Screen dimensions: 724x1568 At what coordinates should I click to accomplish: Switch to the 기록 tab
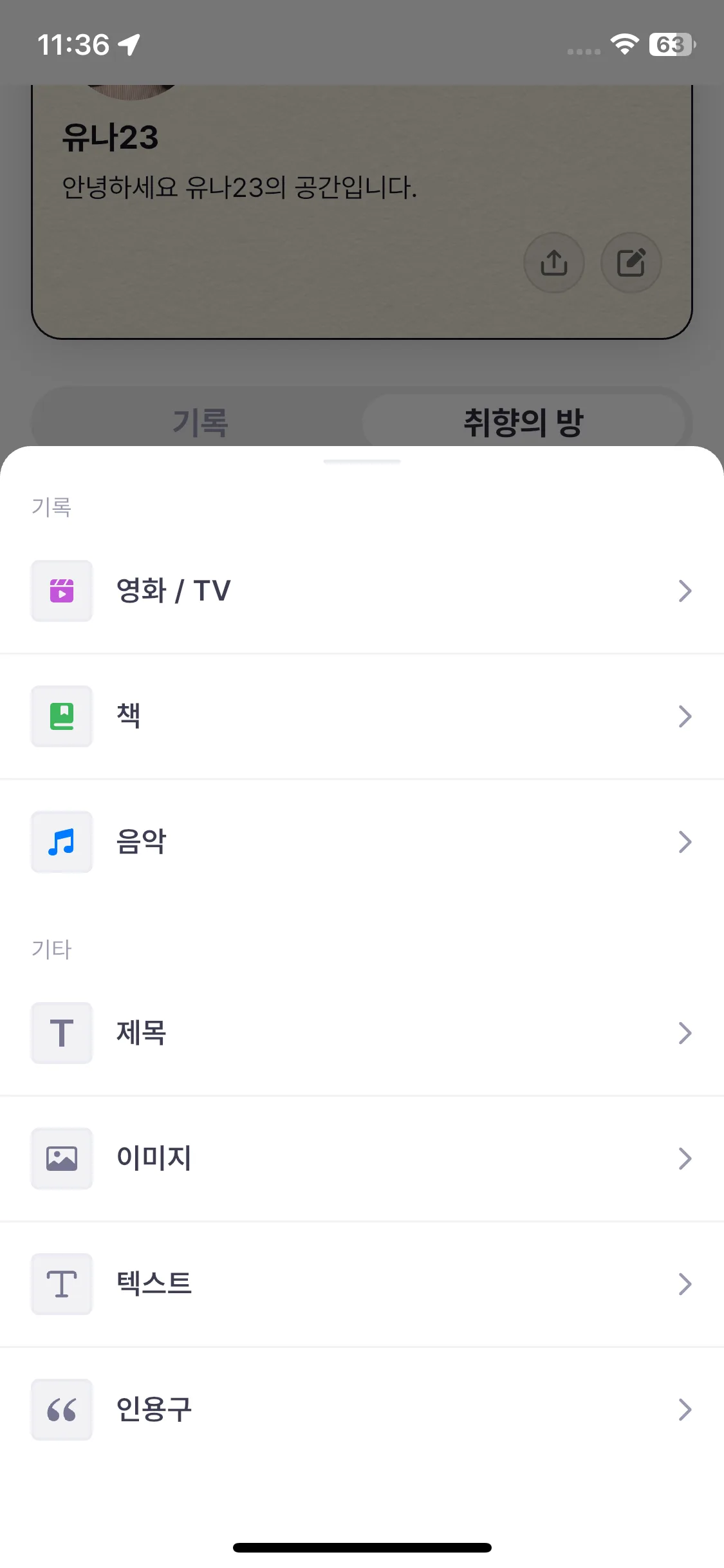[198, 422]
